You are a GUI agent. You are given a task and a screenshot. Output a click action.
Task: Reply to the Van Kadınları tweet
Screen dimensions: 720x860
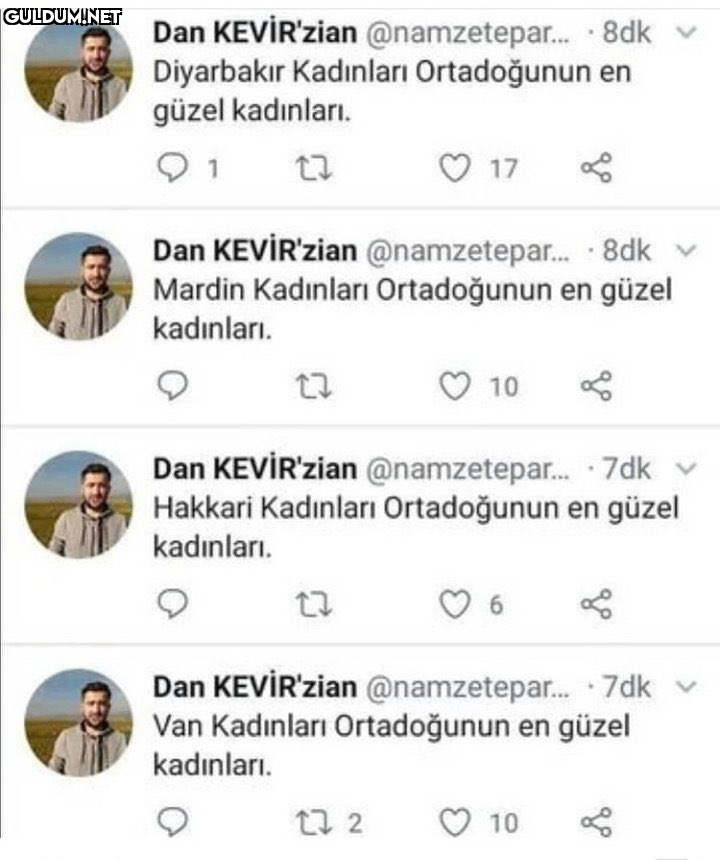[174, 822]
